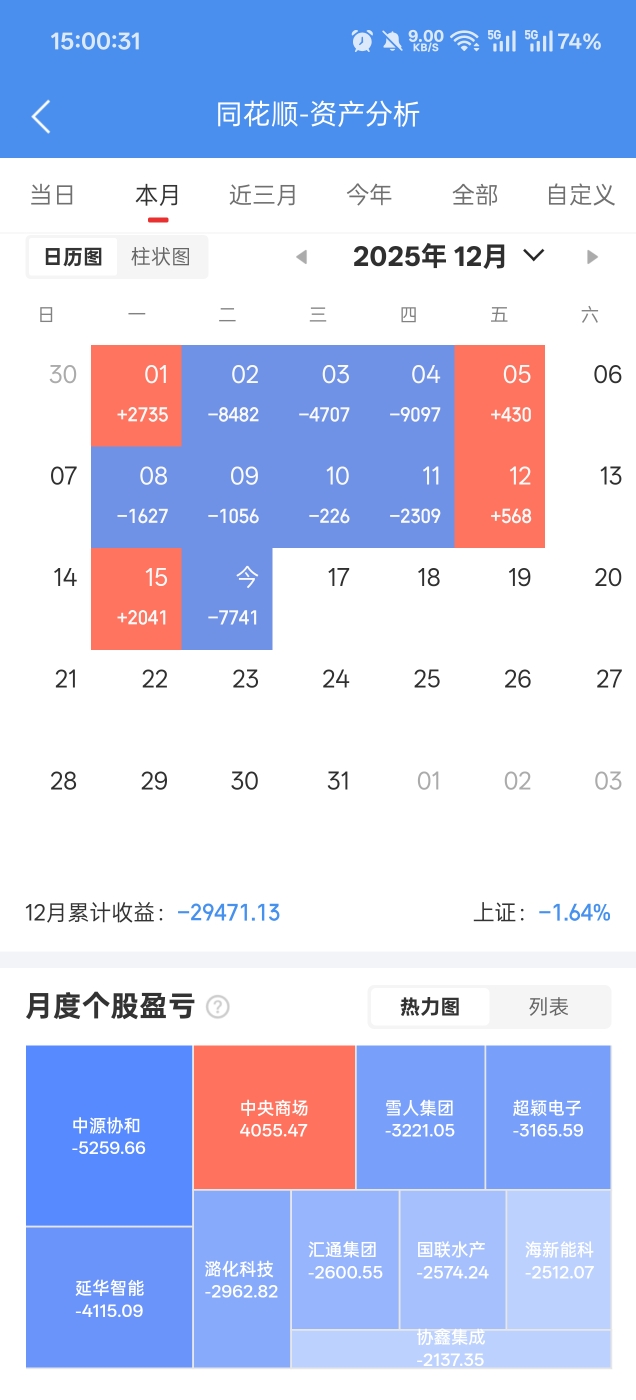The height and width of the screenshot is (1400, 636).
Task: Show help for 月度个股盈亏
Action: click(x=217, y=1007)
